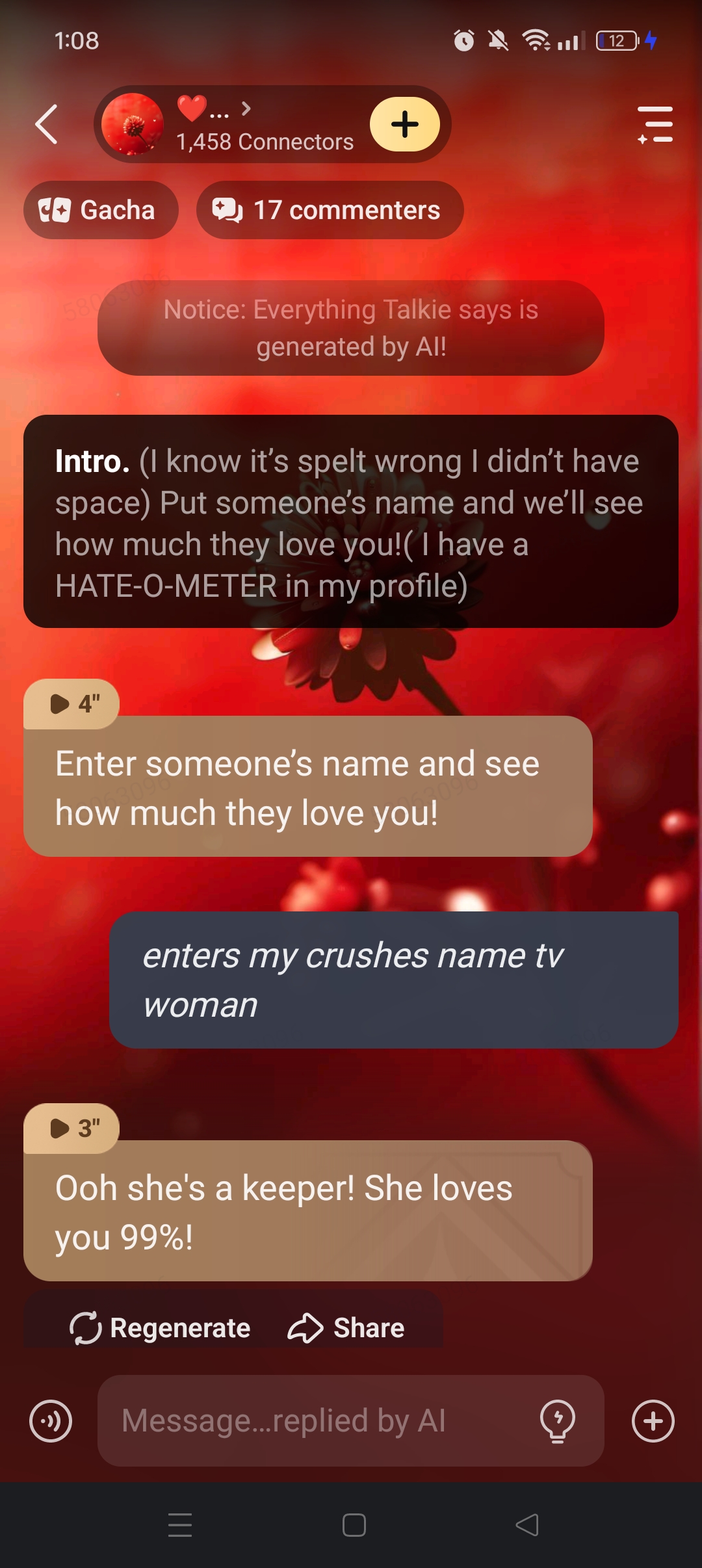This screenshot has width=702, height=1568.
Task: Open more actions with the bottom plus icon
Action: click(653, 1420)
